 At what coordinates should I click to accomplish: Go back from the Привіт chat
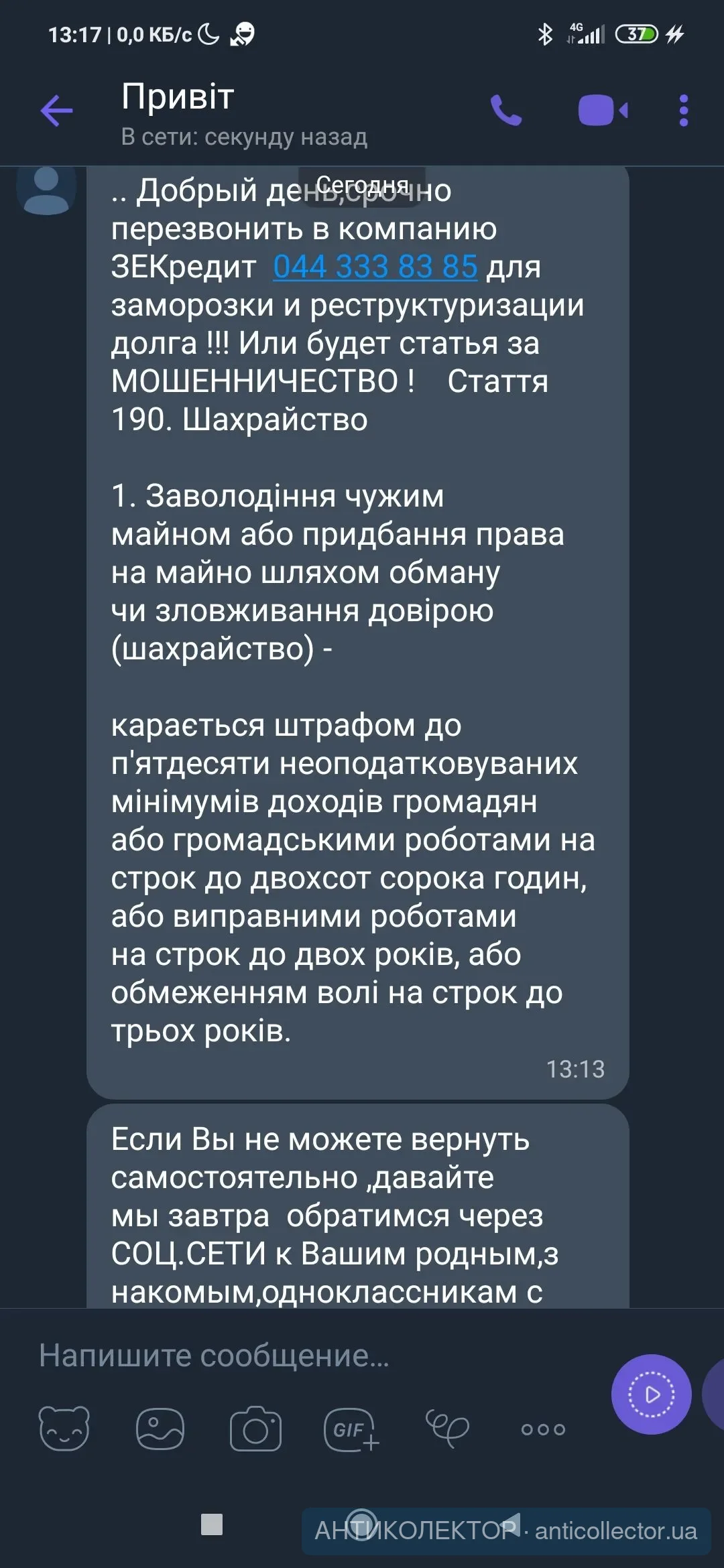(56, 111)
